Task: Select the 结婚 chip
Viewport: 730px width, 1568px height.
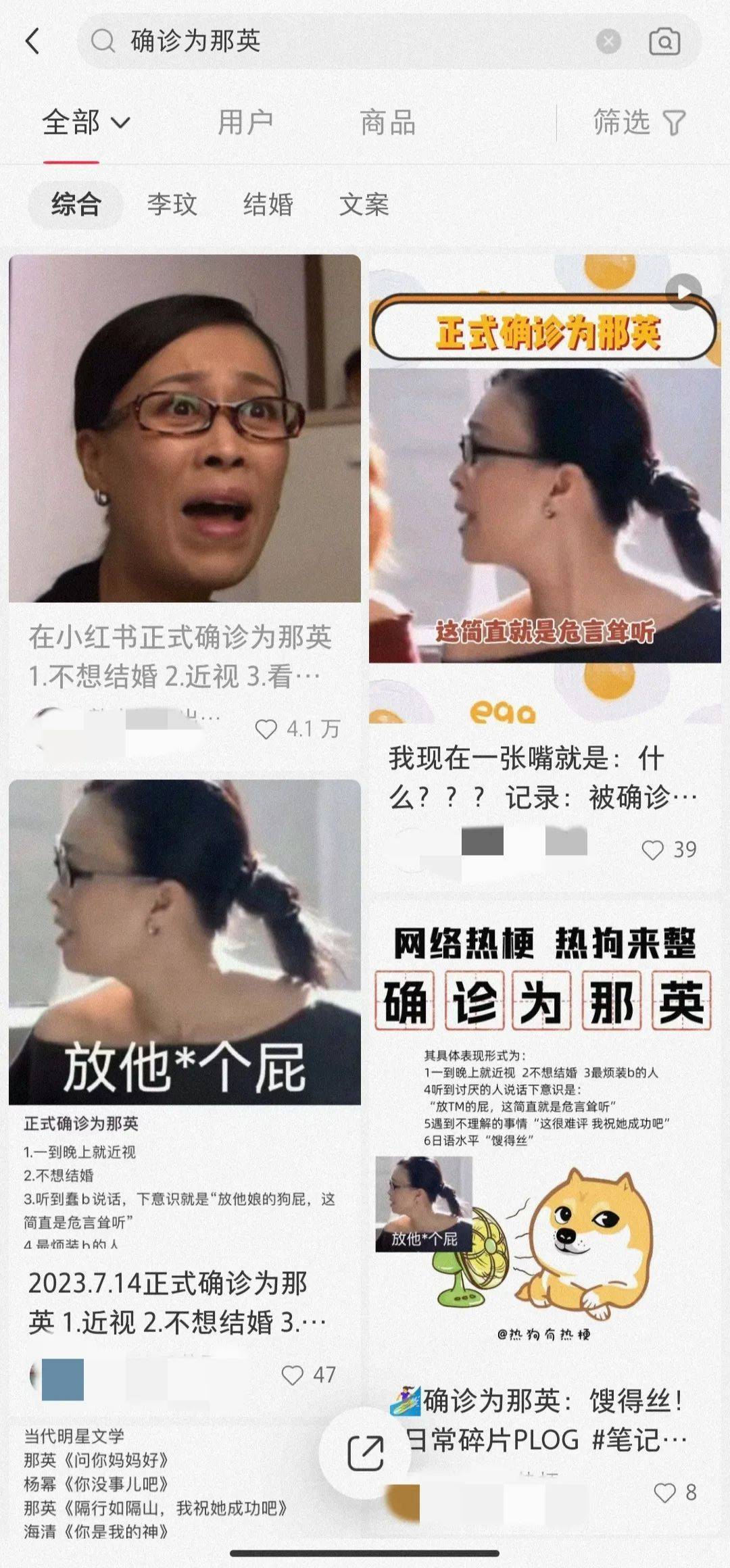Action: (268, 204)
